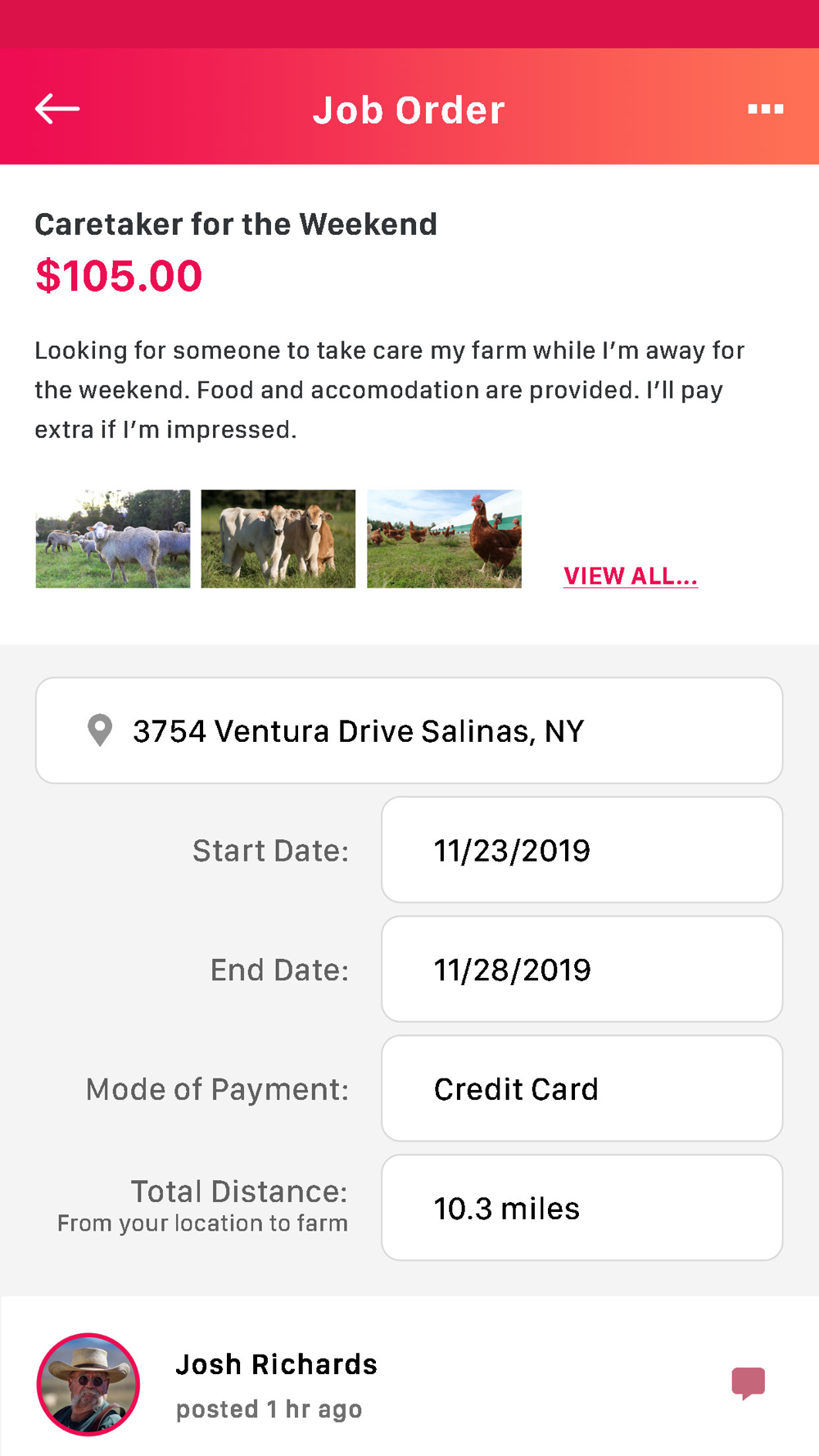Tap the Total Distance 10.3 miles field
Image resolution: width=819 pixels, height=1456 pixels.
click(582, 1208)
